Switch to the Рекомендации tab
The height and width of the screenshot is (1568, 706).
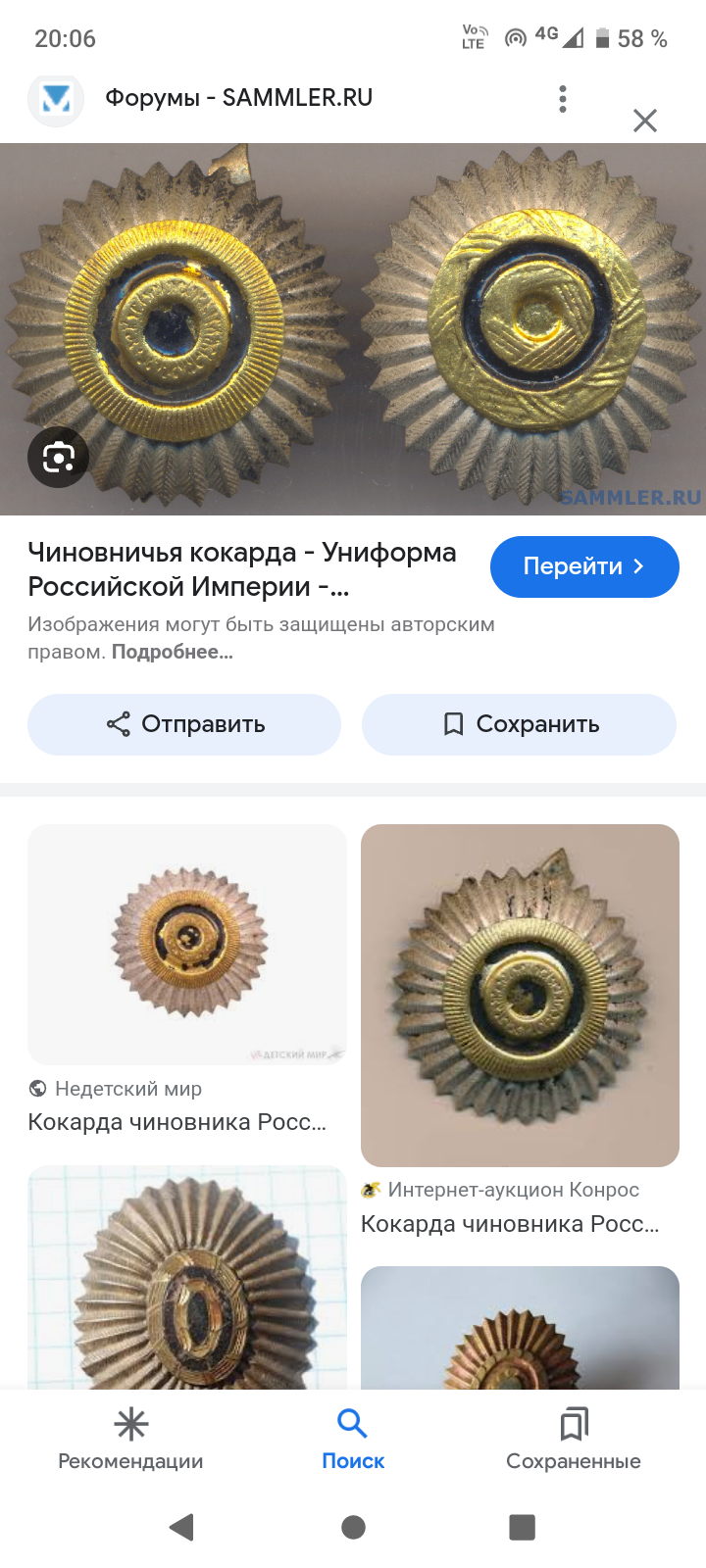(x=130, y=1440)
